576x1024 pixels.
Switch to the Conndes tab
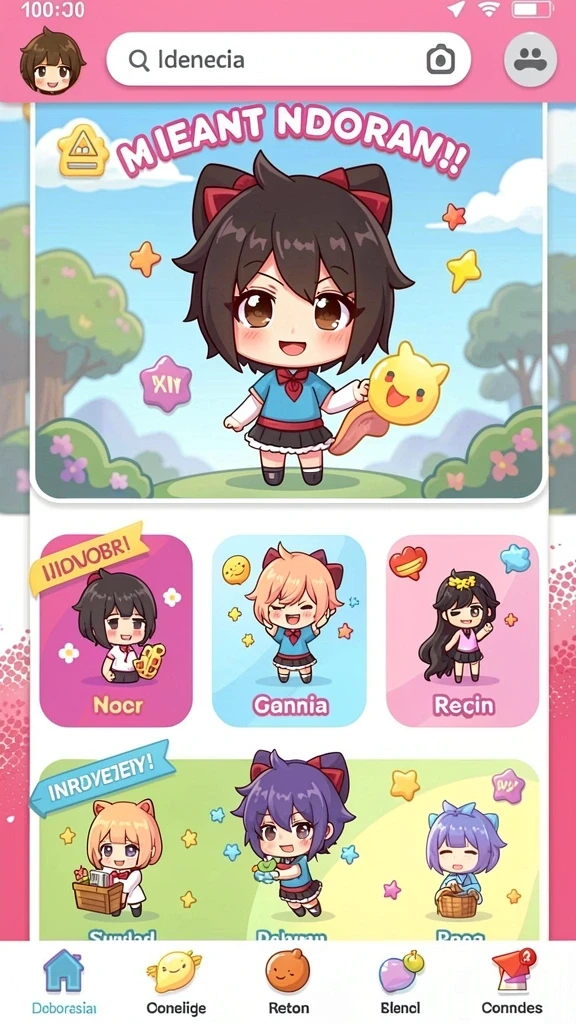pos(513,982)
